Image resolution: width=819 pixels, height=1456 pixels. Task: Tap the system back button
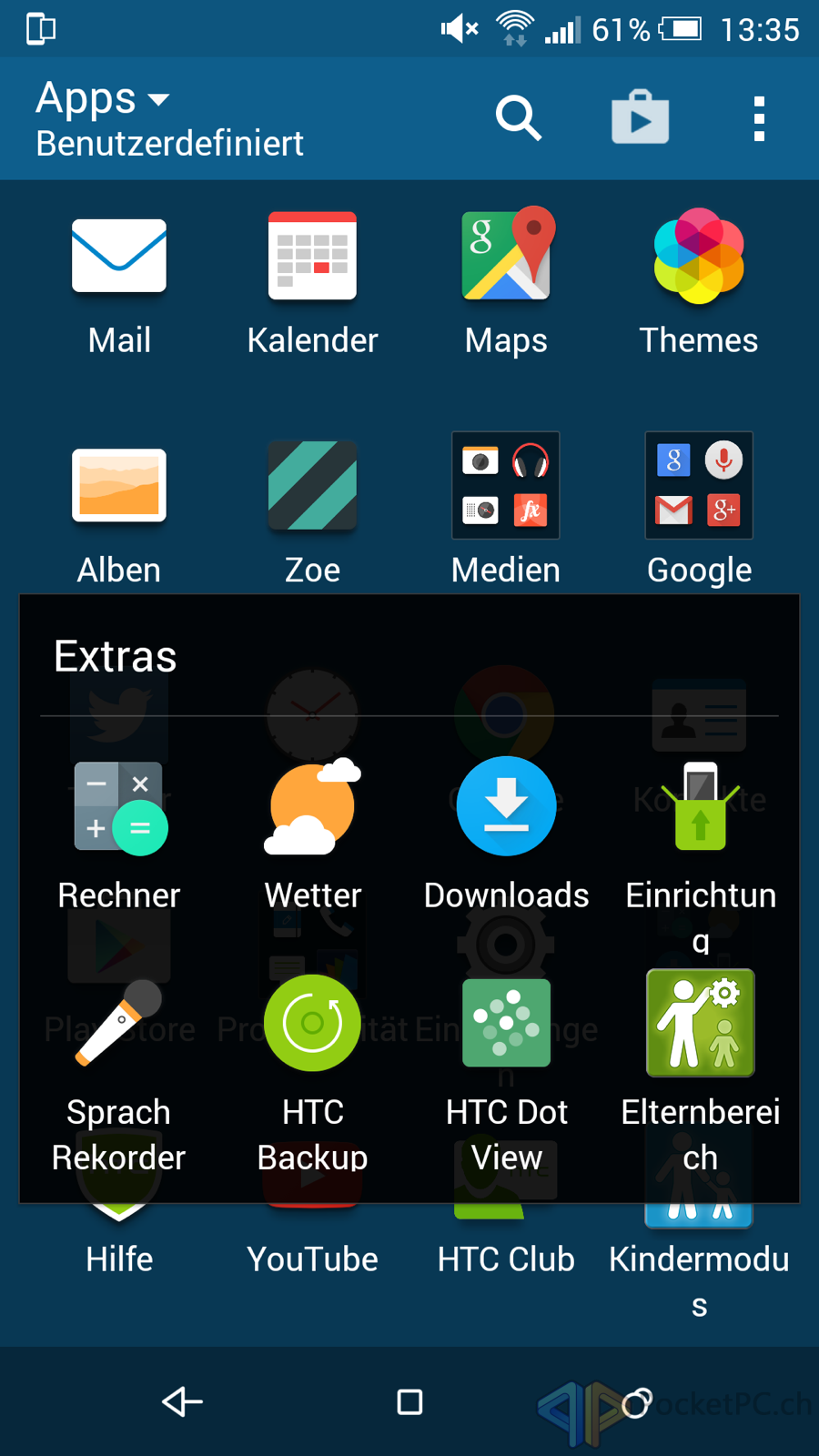(182, 1401)
